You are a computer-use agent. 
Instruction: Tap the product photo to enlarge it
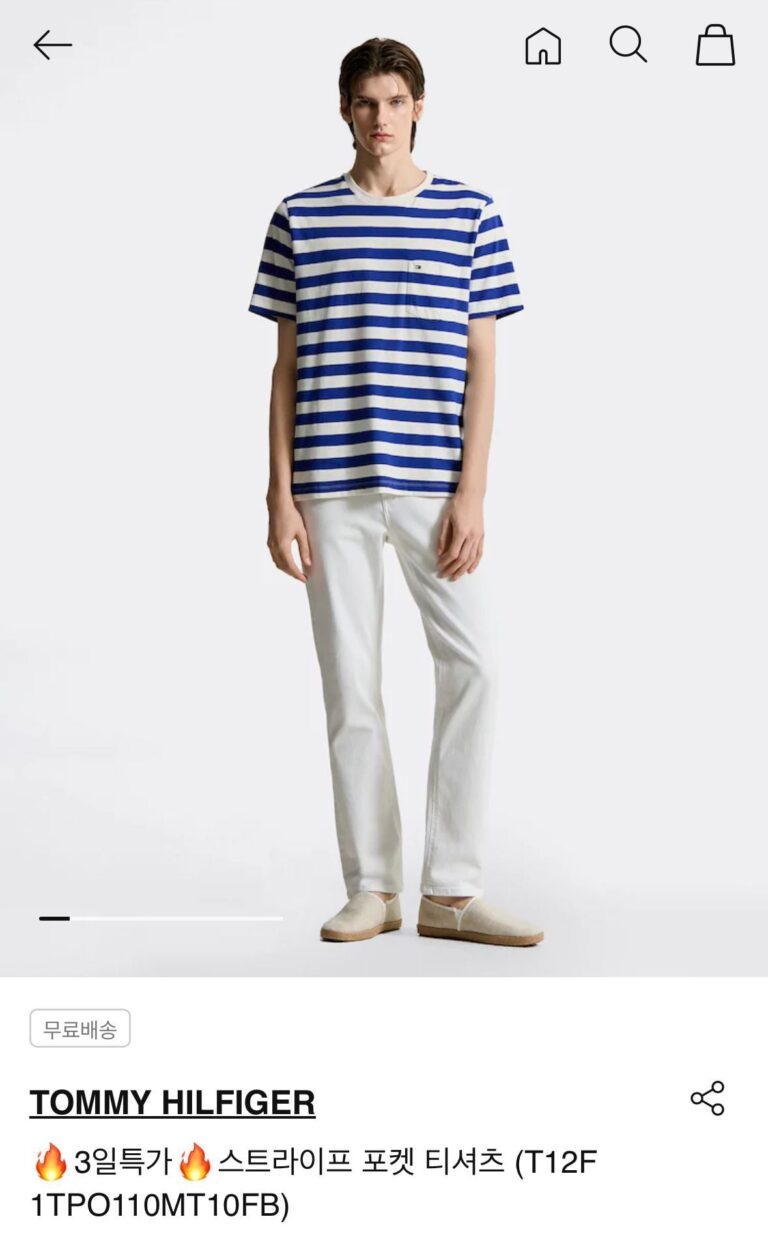click(x=384, y=500)
